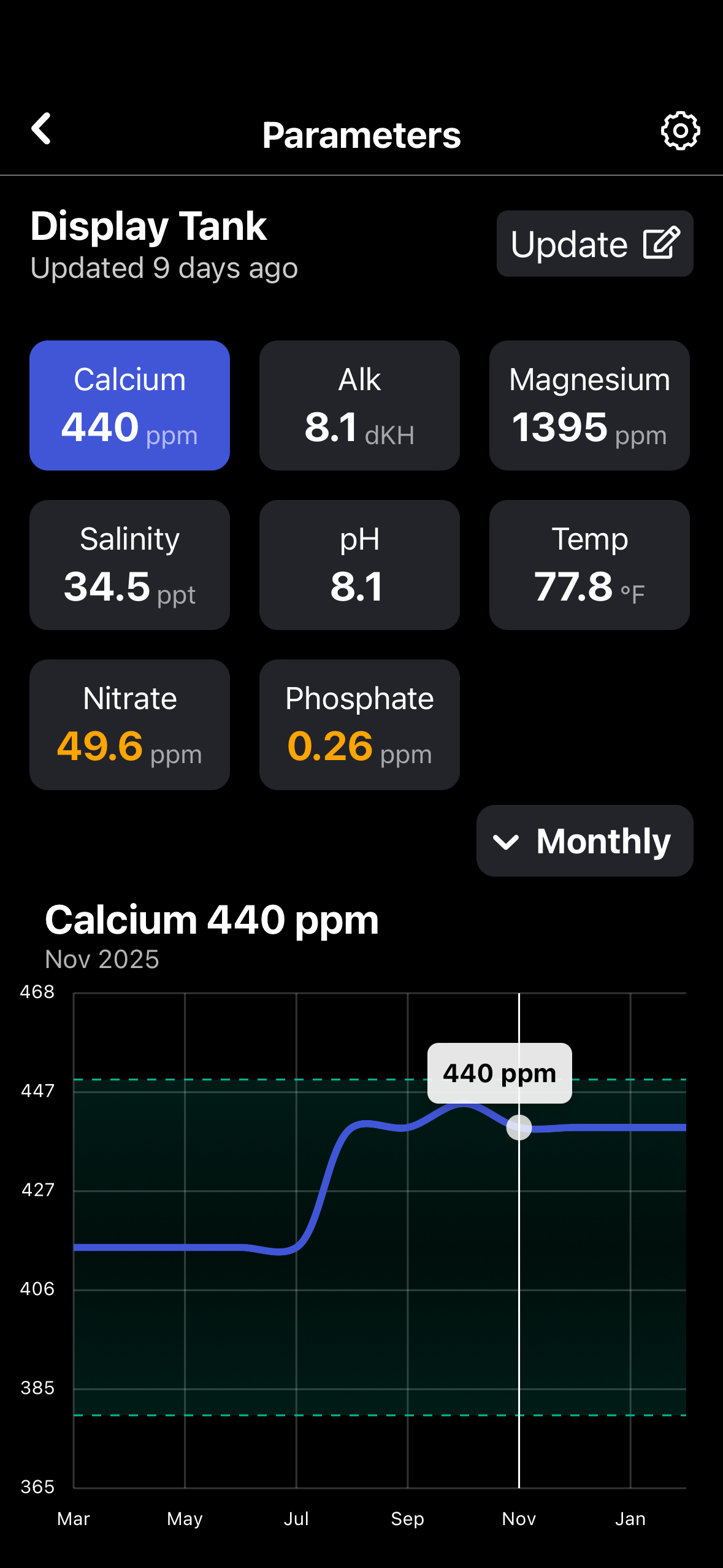The height and width of the screenshot is (1568, 723).
Task: Select the Alk parameter tile
Action: coord(359,405)
